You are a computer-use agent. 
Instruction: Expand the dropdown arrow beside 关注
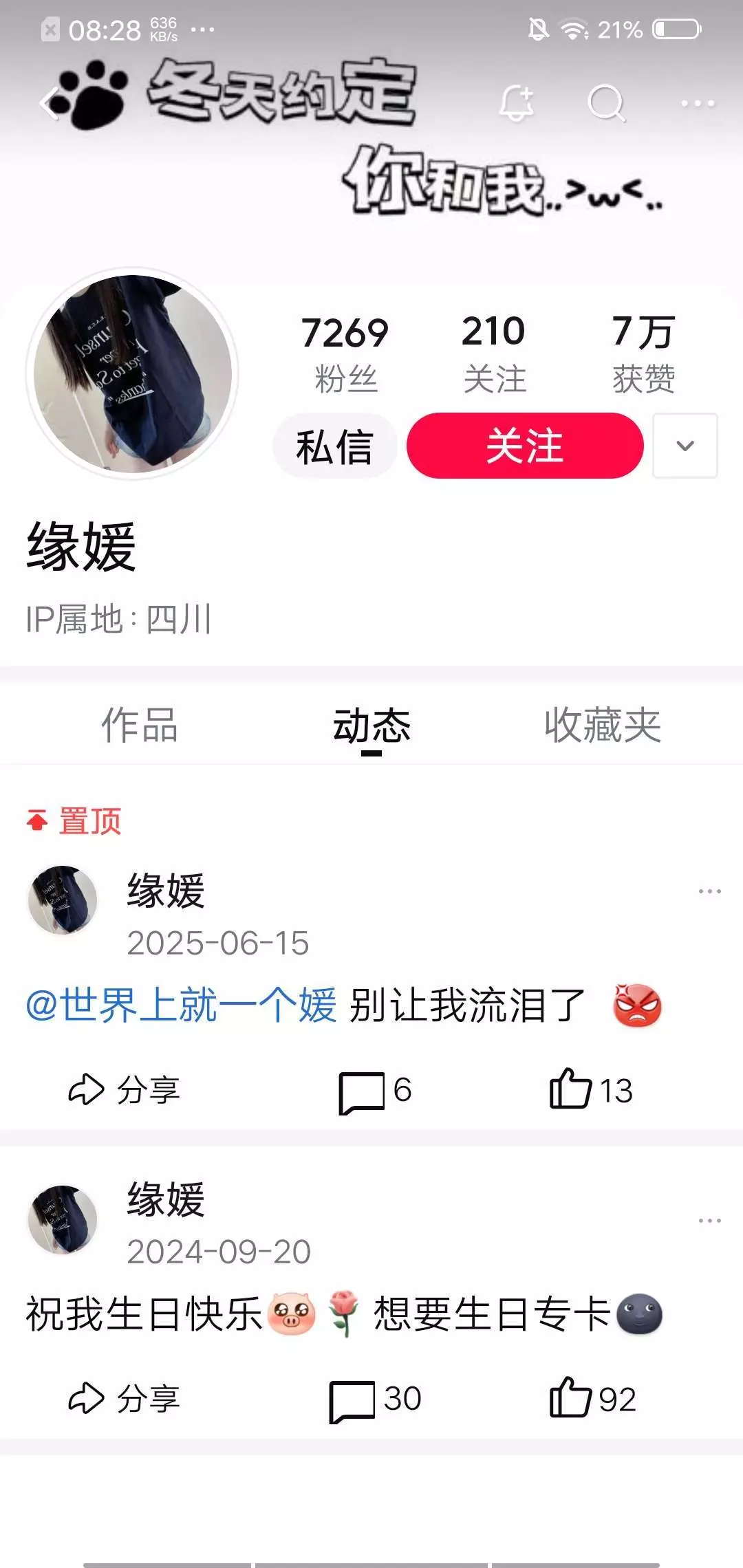coord(685,446)
